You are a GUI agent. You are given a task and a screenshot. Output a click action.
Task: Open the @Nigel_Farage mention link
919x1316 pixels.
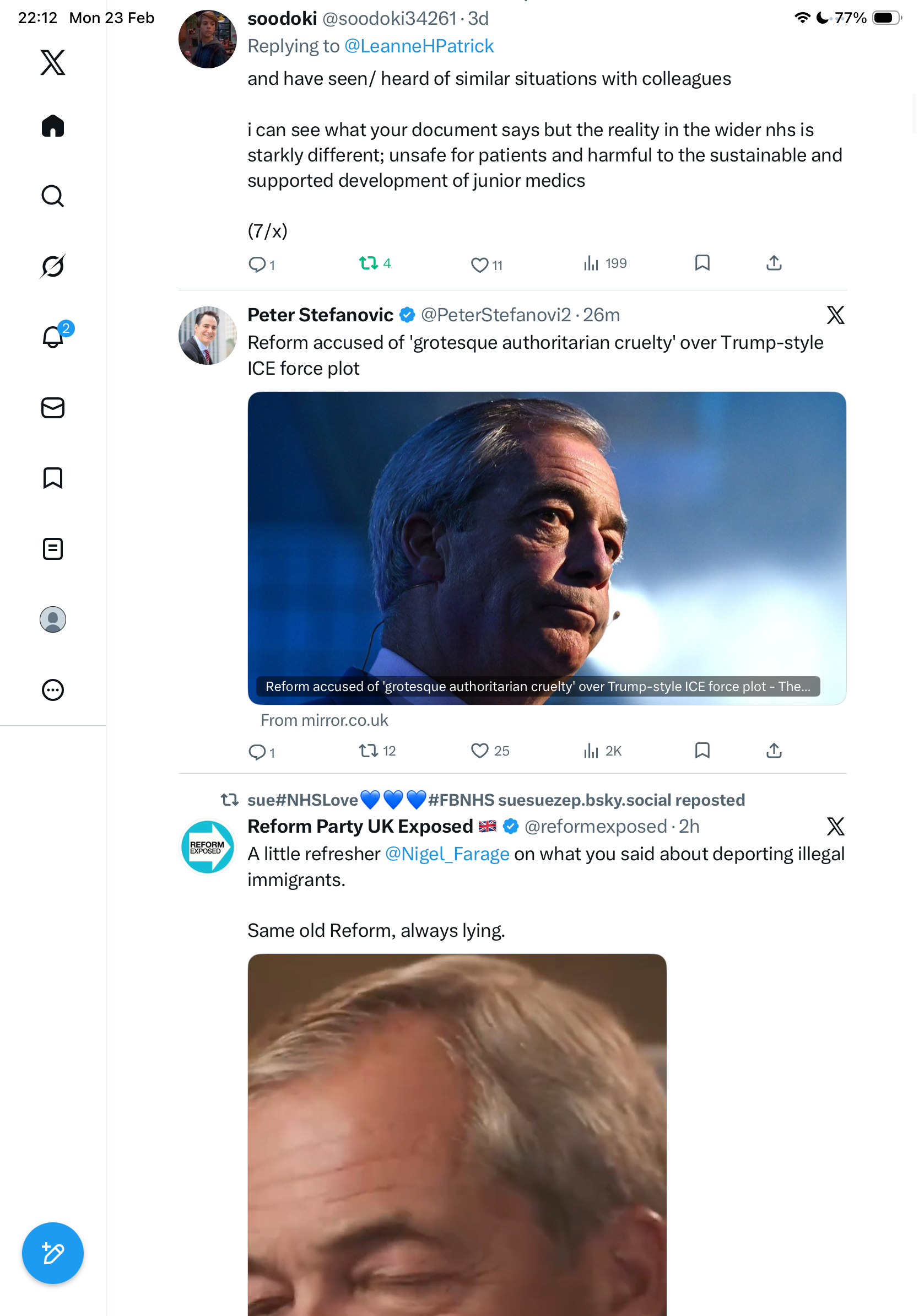[x=447, y=854]
